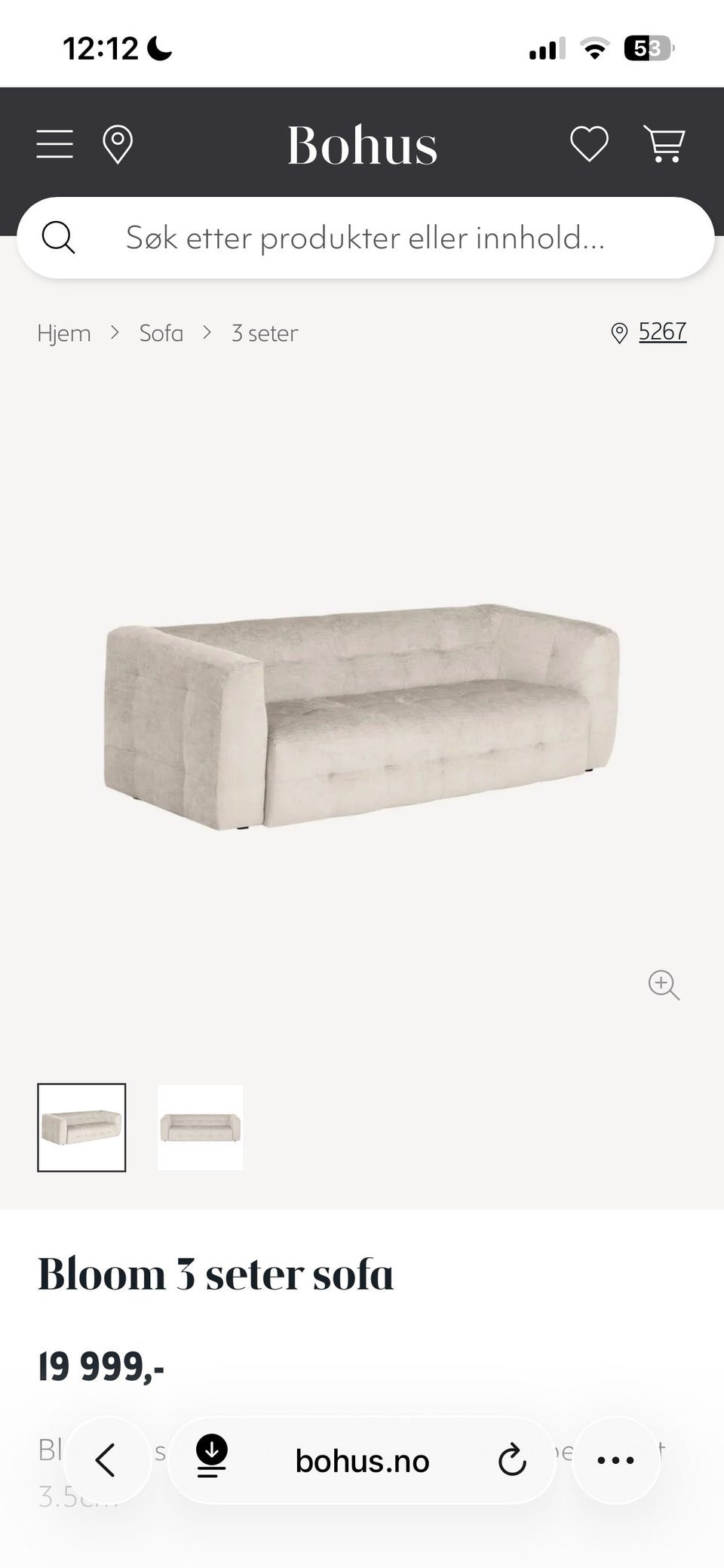Change postal code 5267
The height and width of the screenshot is (1568, 724).
click(x=662, y=331)
